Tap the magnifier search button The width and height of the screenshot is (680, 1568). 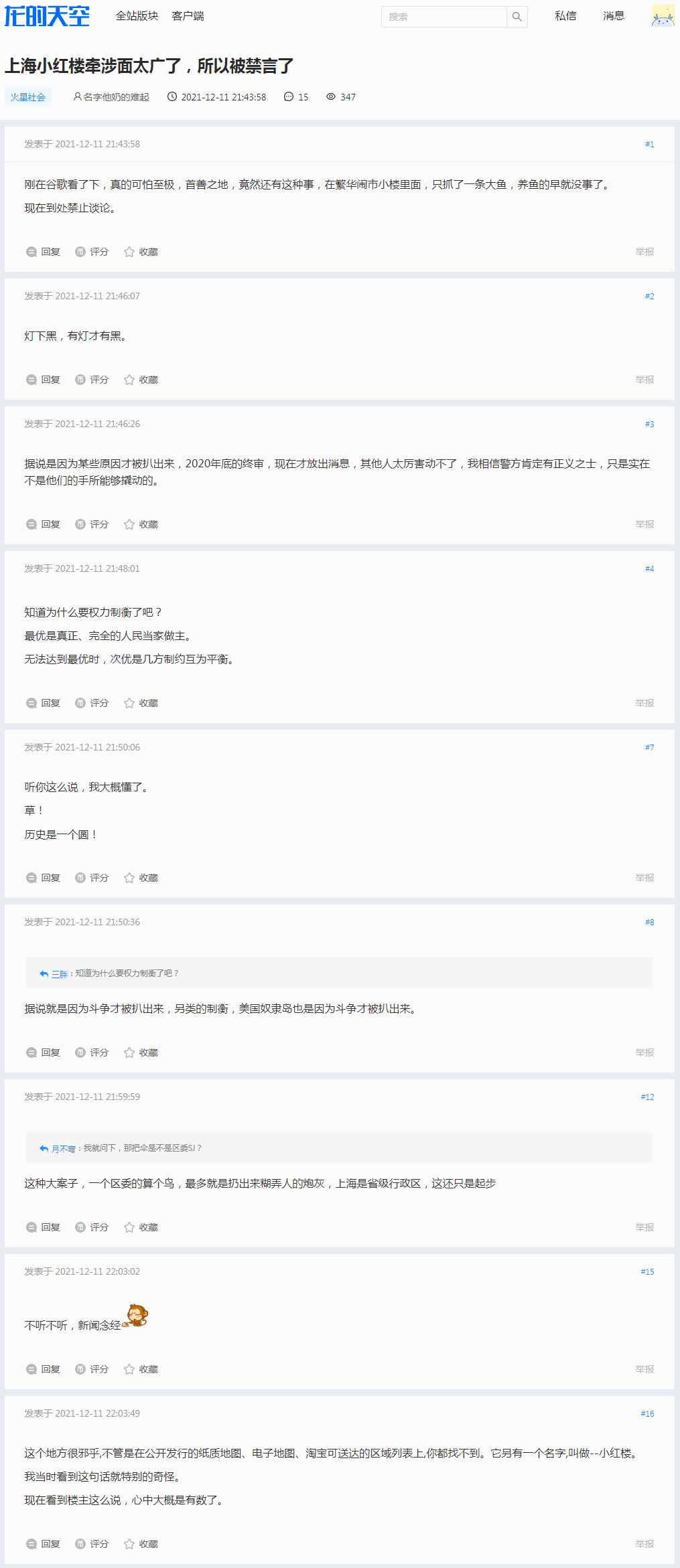[x=517, y=17]
